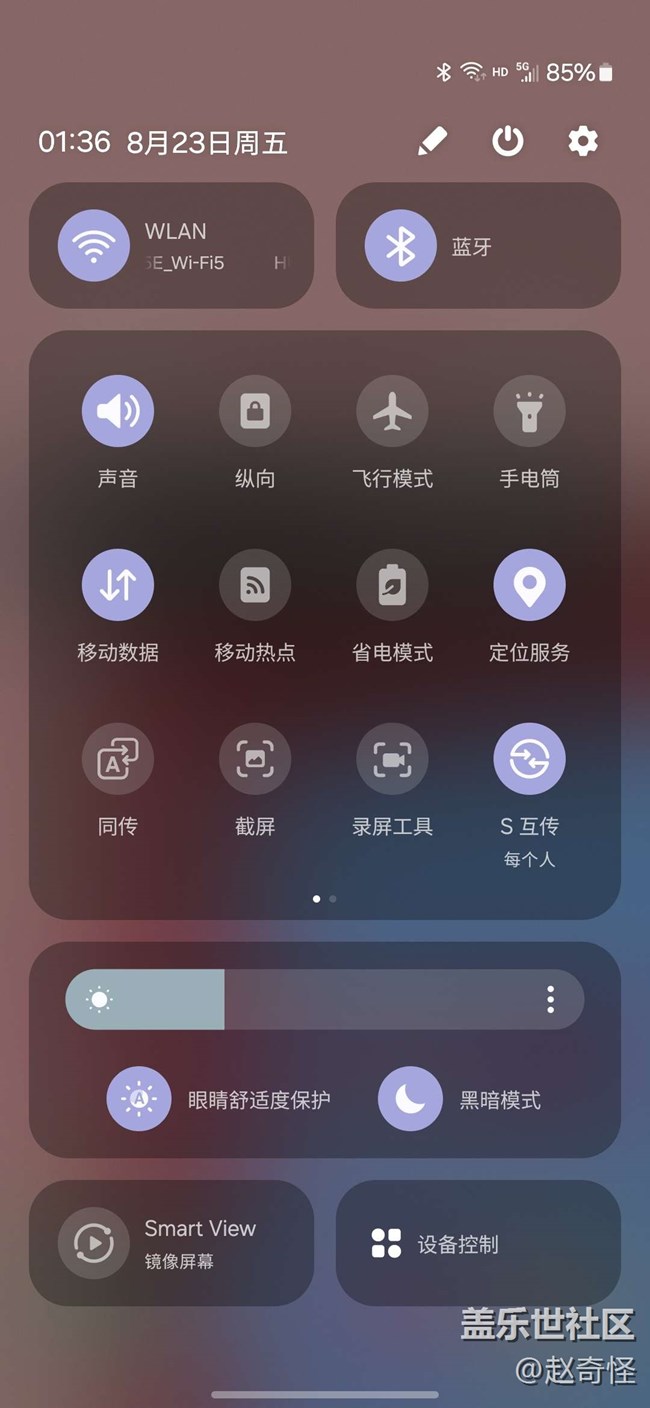The height and width of the screenshot is (1408, 650).
Task: Open brightness more options menu
Action: point(550,999)
